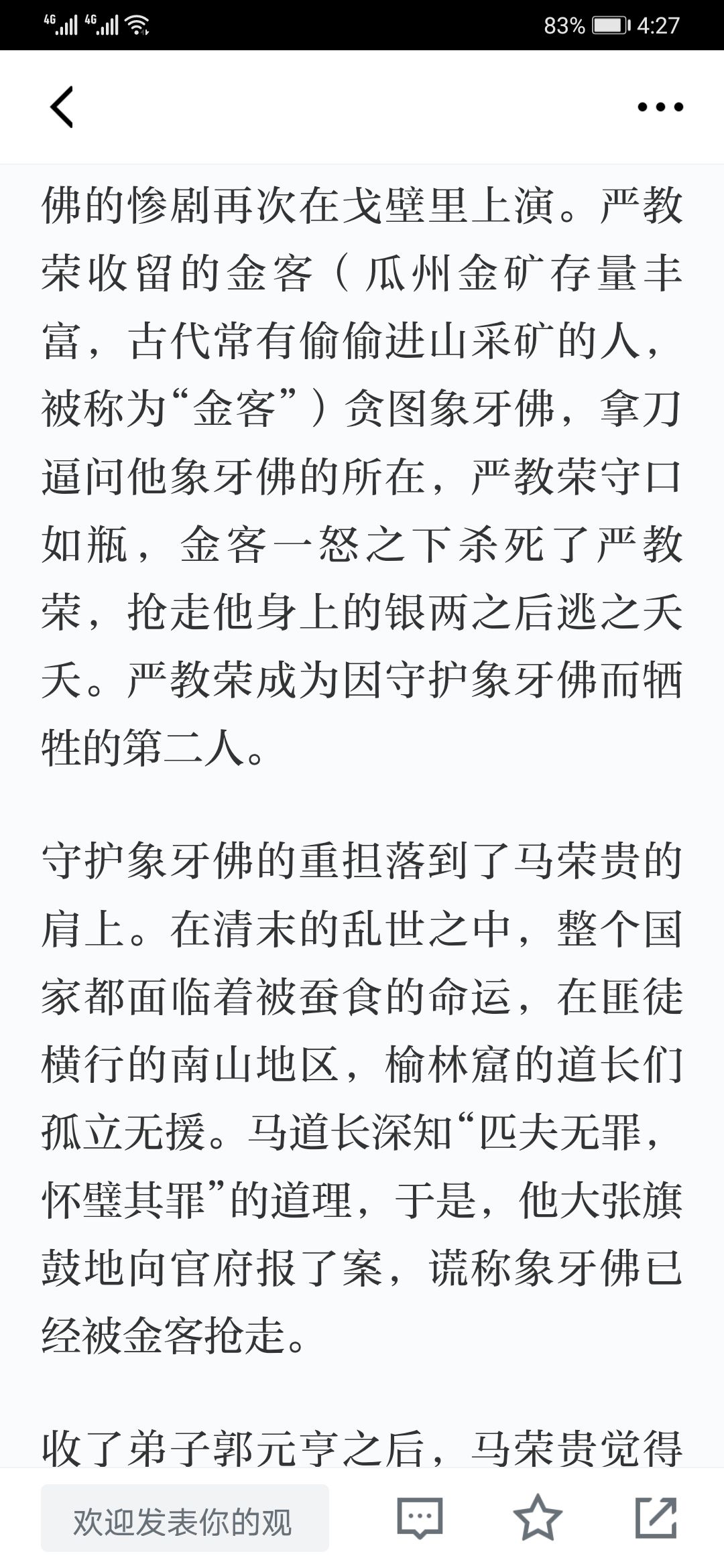Bookmark this article with the star
Screen dimensions: 724x1568
pos(538,1517)
